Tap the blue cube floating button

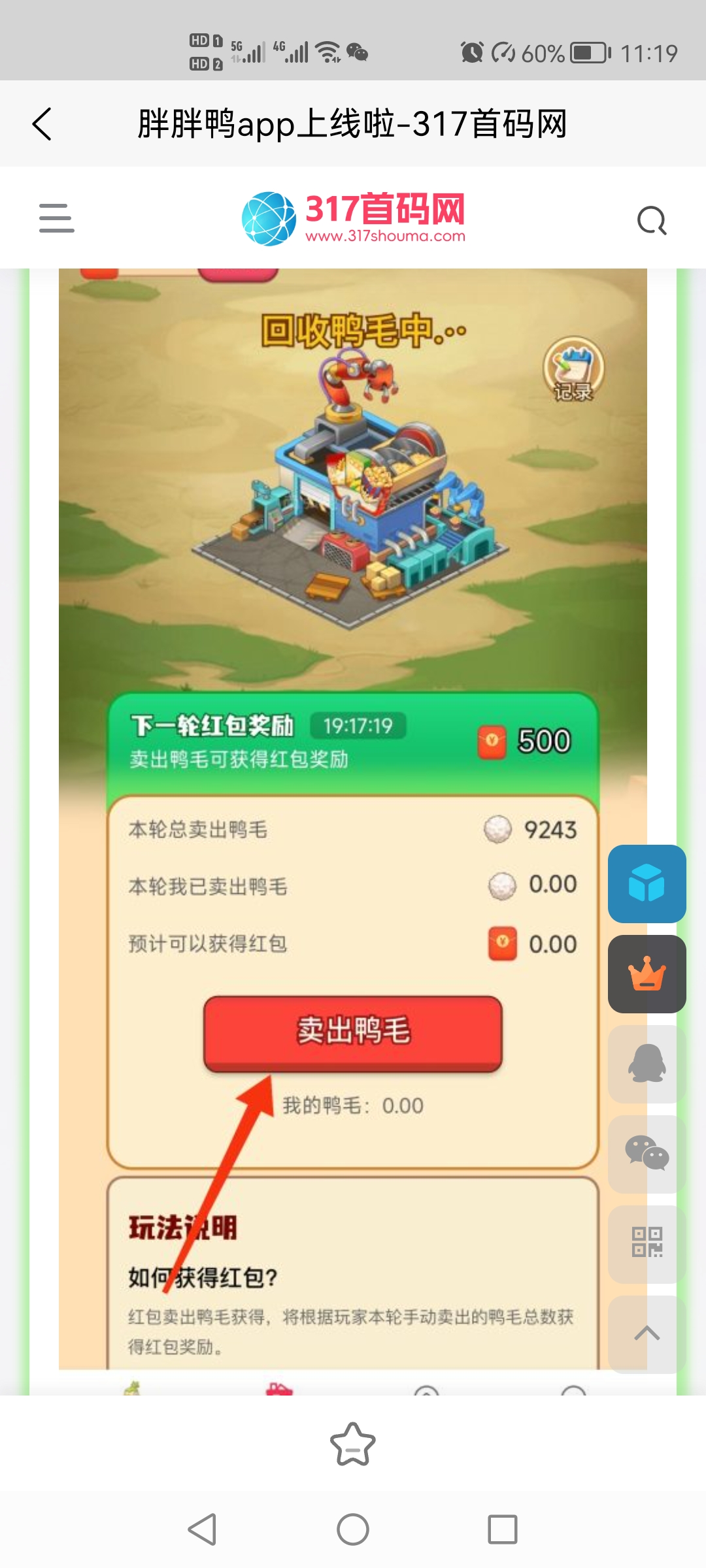coord(647,883)
